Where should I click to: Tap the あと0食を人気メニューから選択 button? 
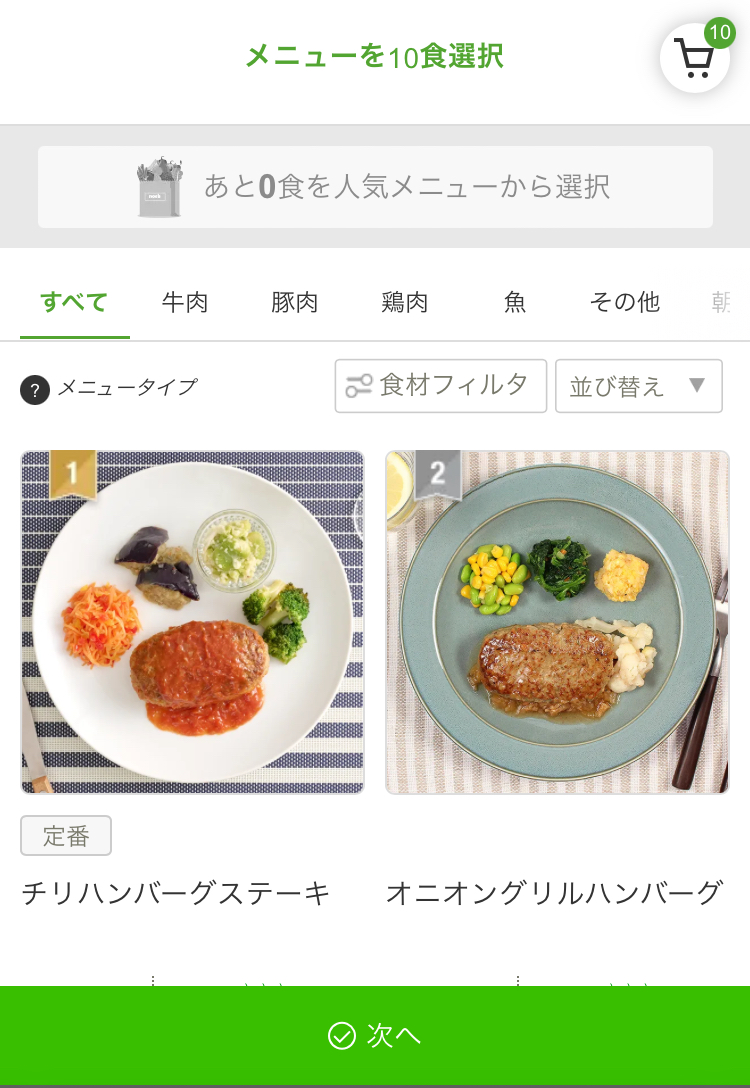pyautogui.click(x=375, y=187)
